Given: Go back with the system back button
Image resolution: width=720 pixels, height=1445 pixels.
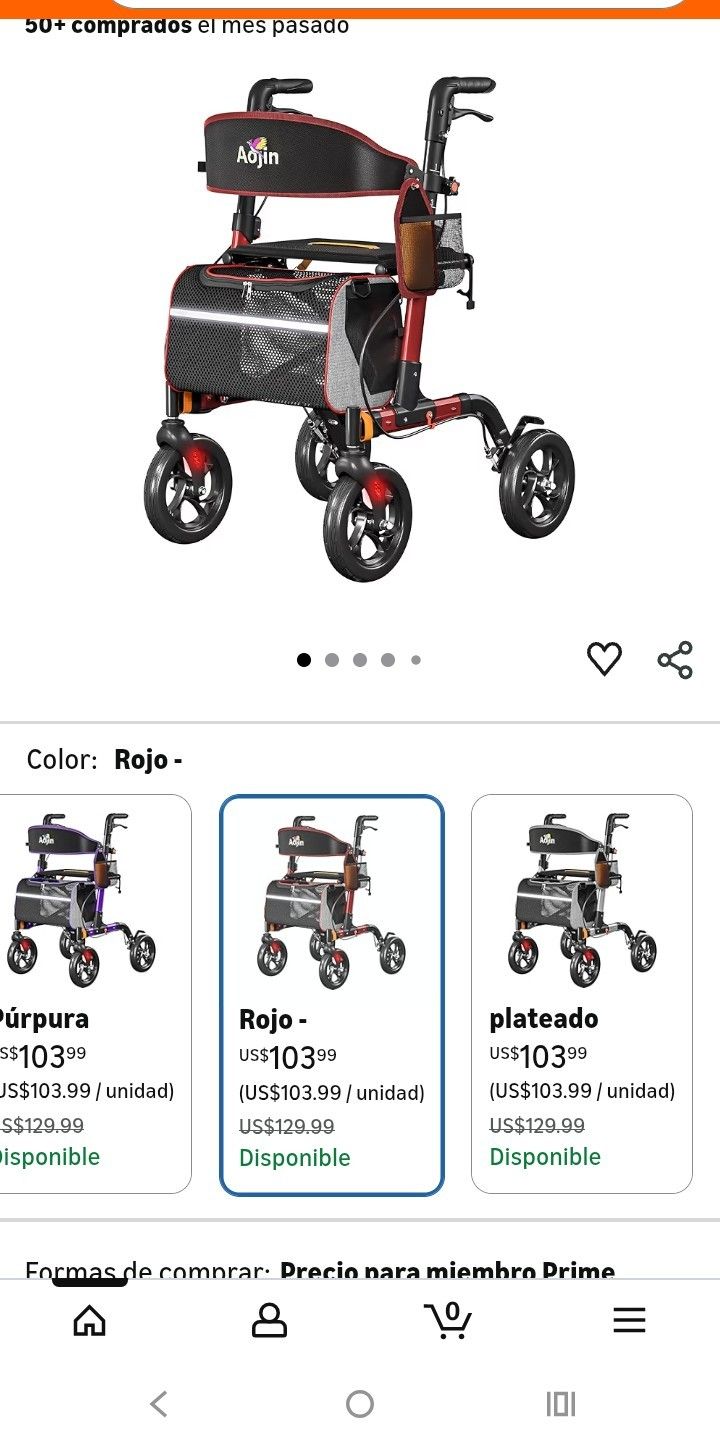Looking at the screenshot, I should point(158,1404).
